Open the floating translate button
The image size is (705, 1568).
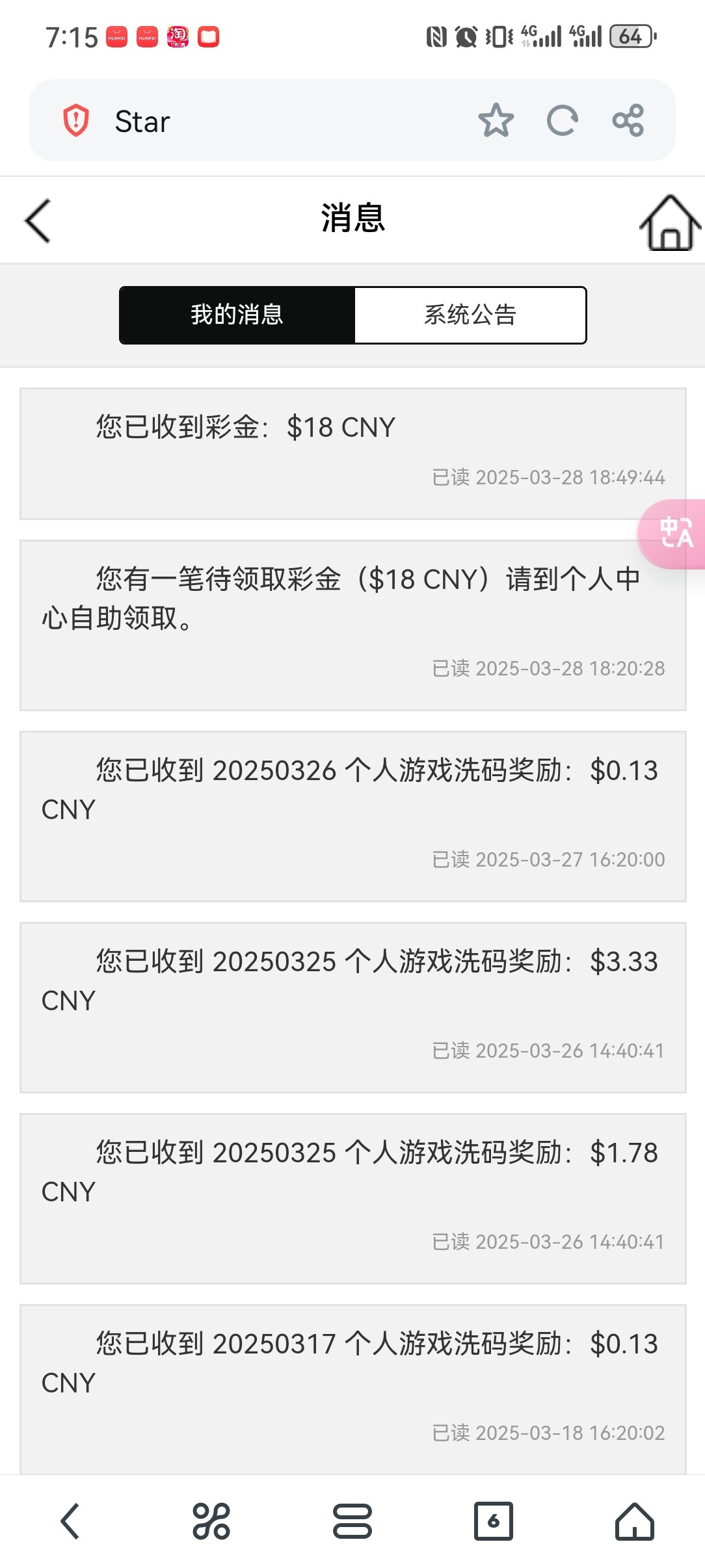click(673, 534)
